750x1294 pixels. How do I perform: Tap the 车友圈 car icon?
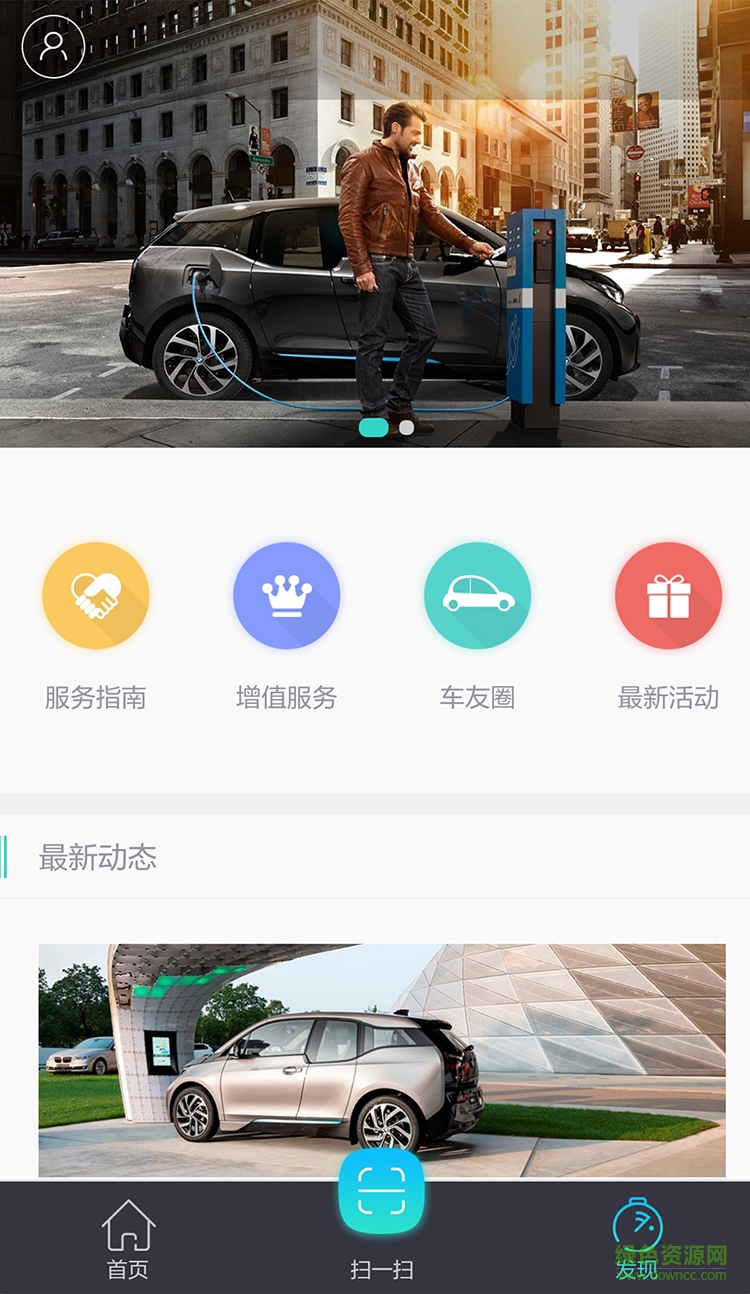click(x=477, y=594)
